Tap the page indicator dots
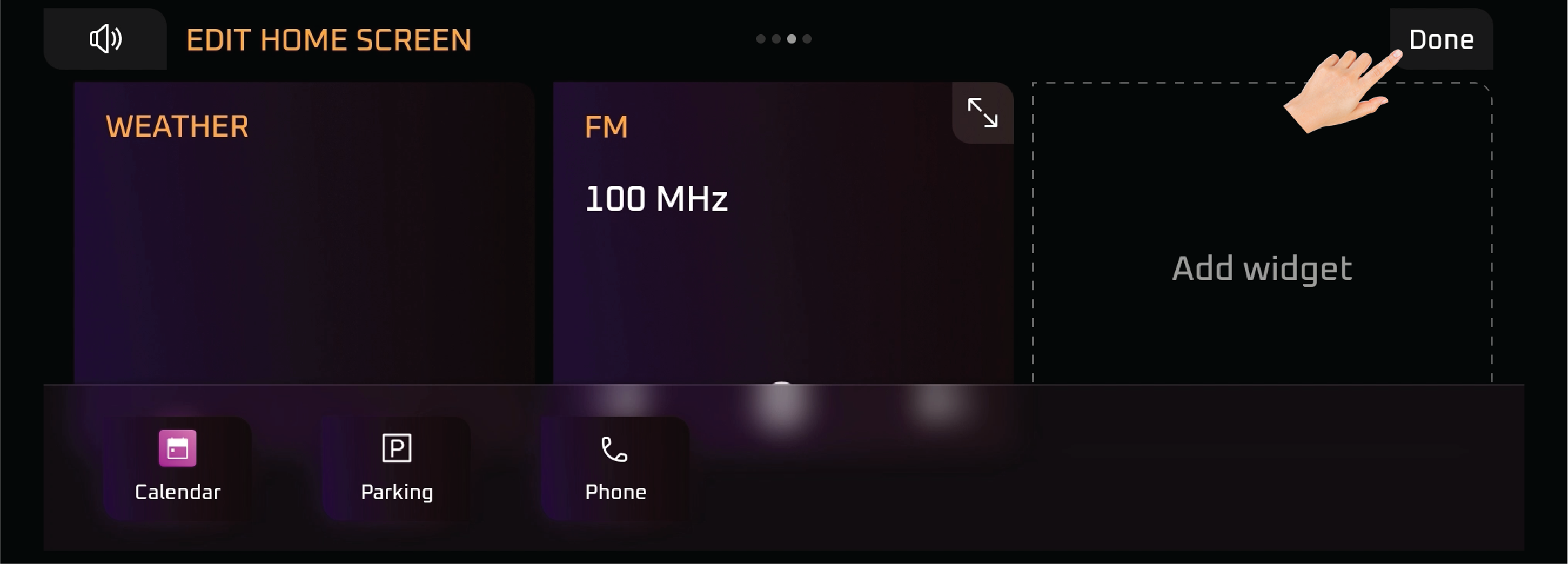The image size is (1568, 564). point(784,39)
